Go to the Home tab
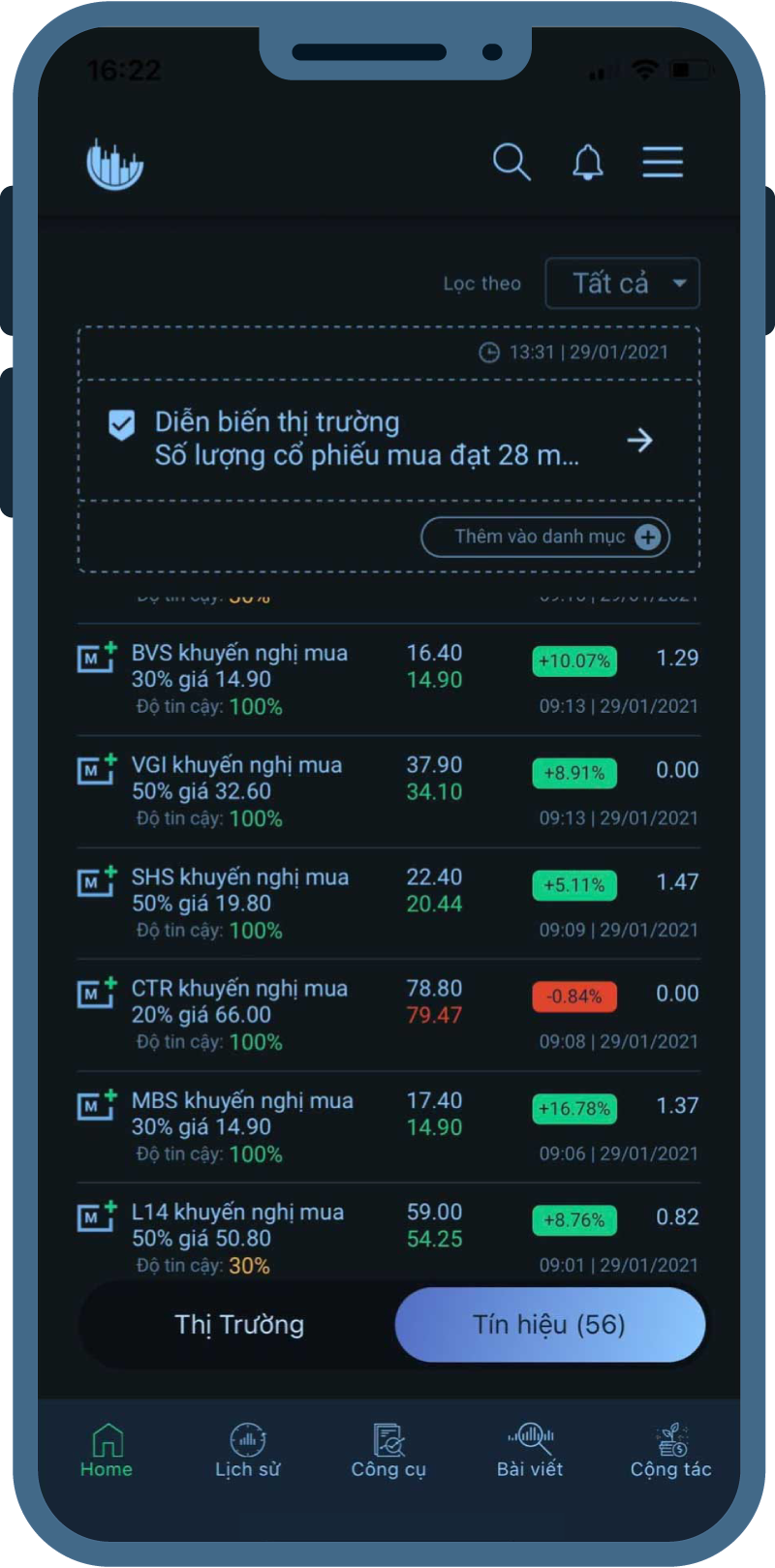 point(107,1450)
